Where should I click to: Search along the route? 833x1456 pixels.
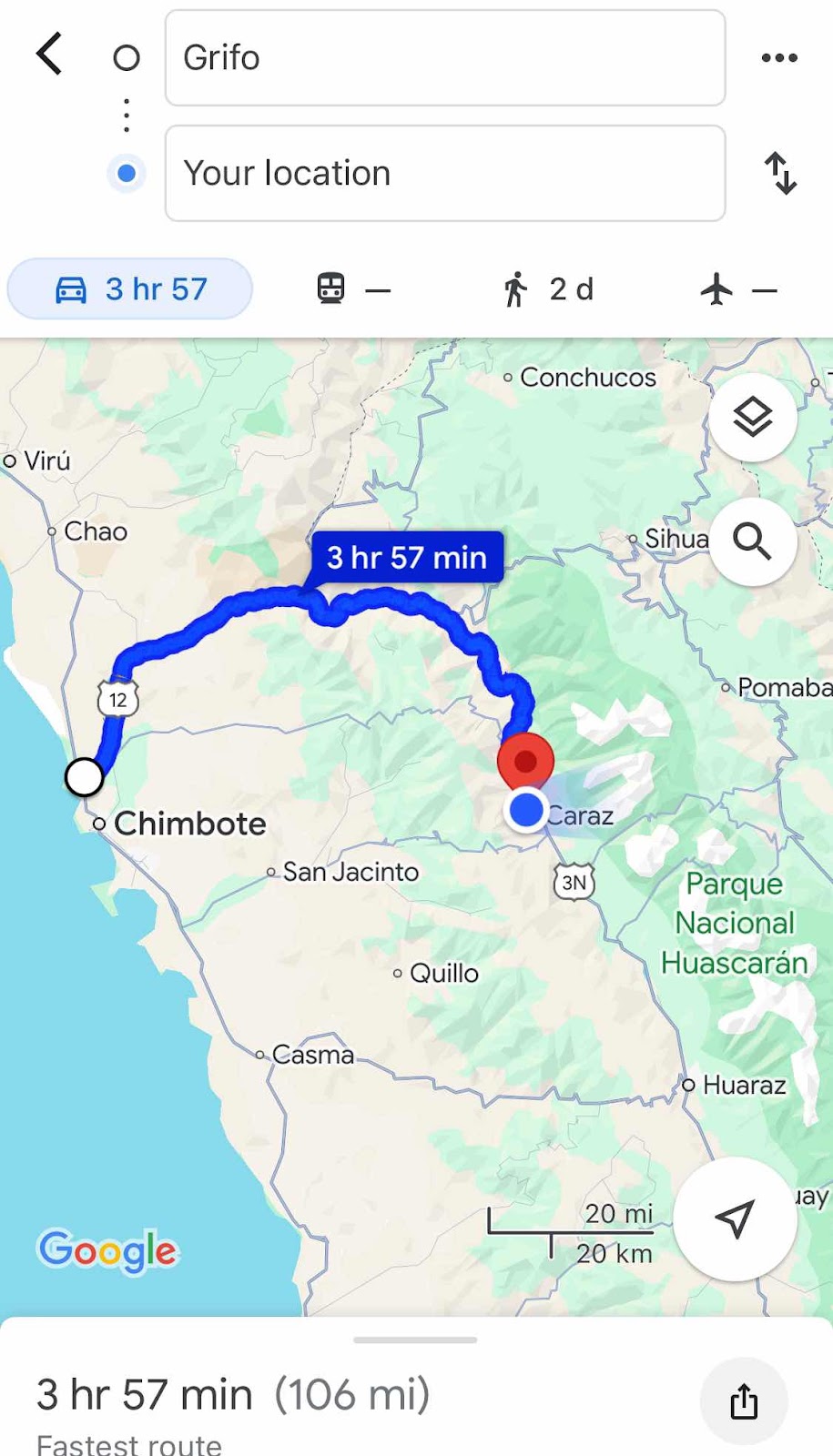[753, 541]
